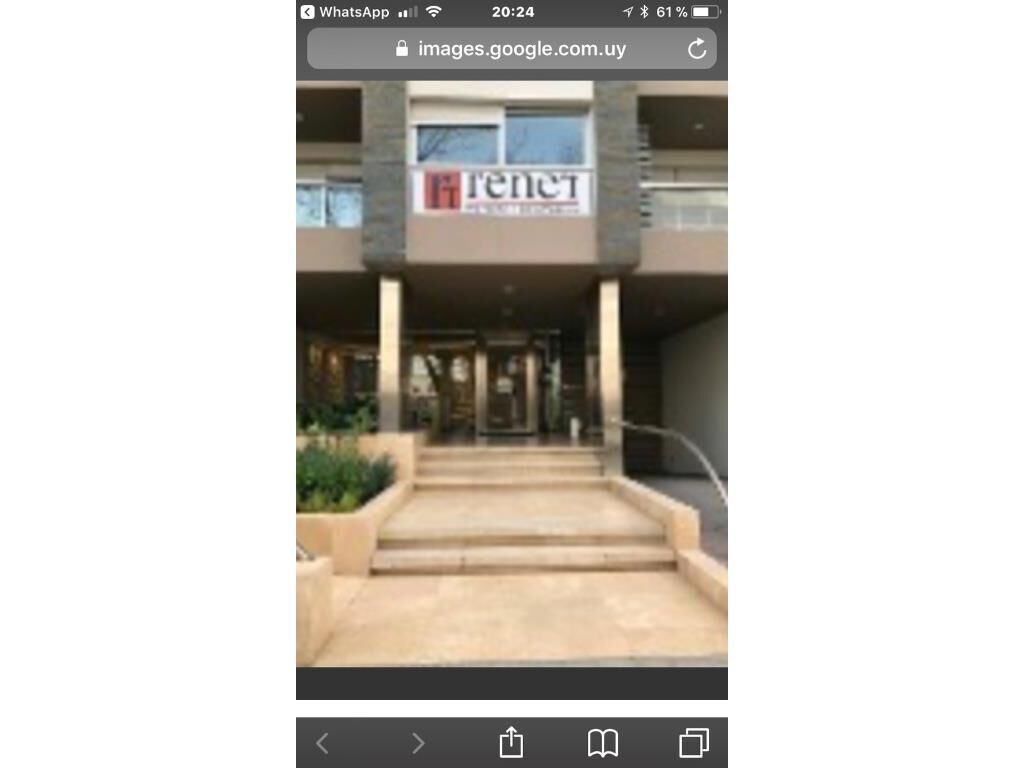Tap the images.google.com.uy address bar
The width and height of the screenshot is (1024, 768).
point(510,49)
